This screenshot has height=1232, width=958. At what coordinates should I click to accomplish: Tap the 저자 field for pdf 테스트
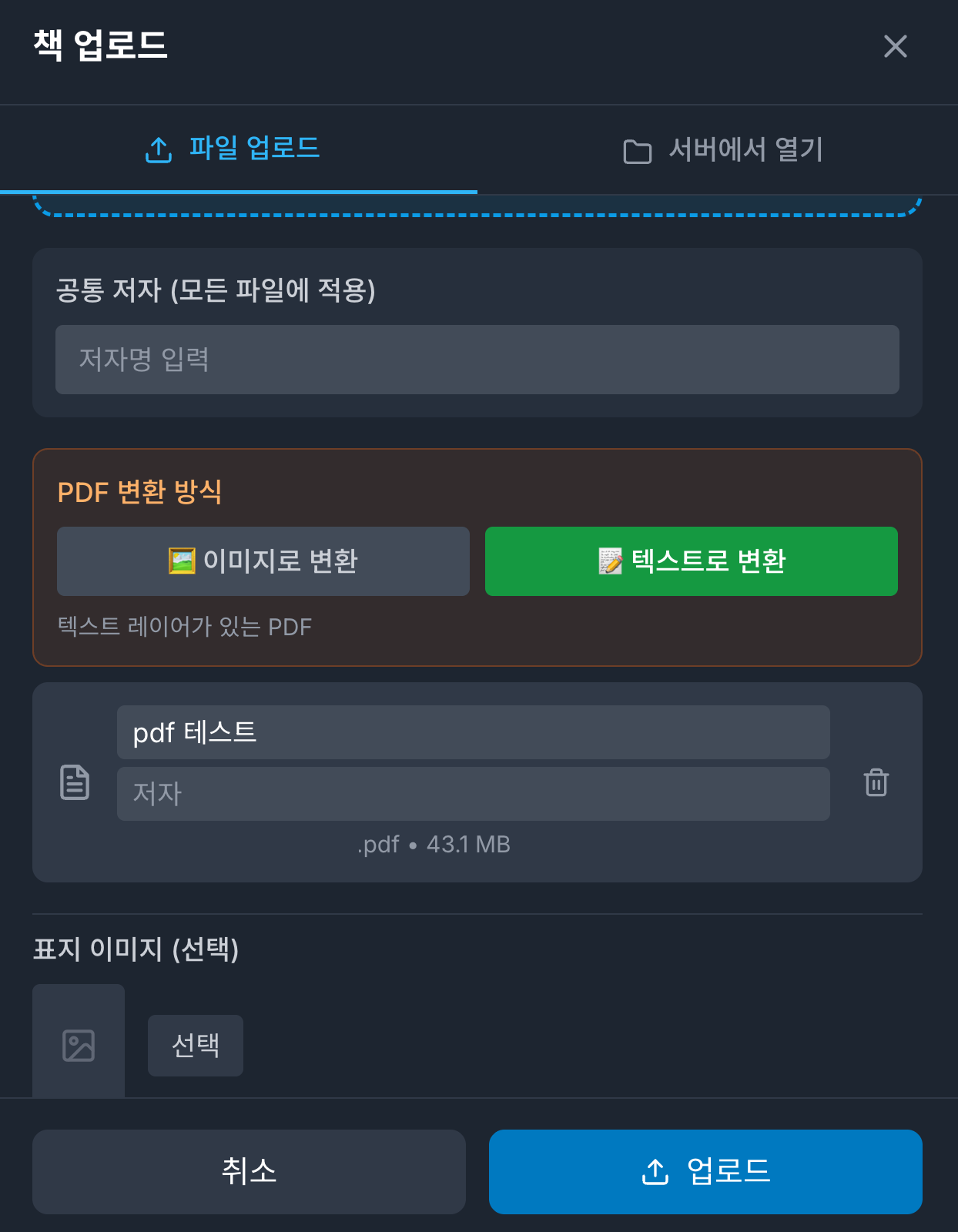pyautogui.click(x=473, y=794)
